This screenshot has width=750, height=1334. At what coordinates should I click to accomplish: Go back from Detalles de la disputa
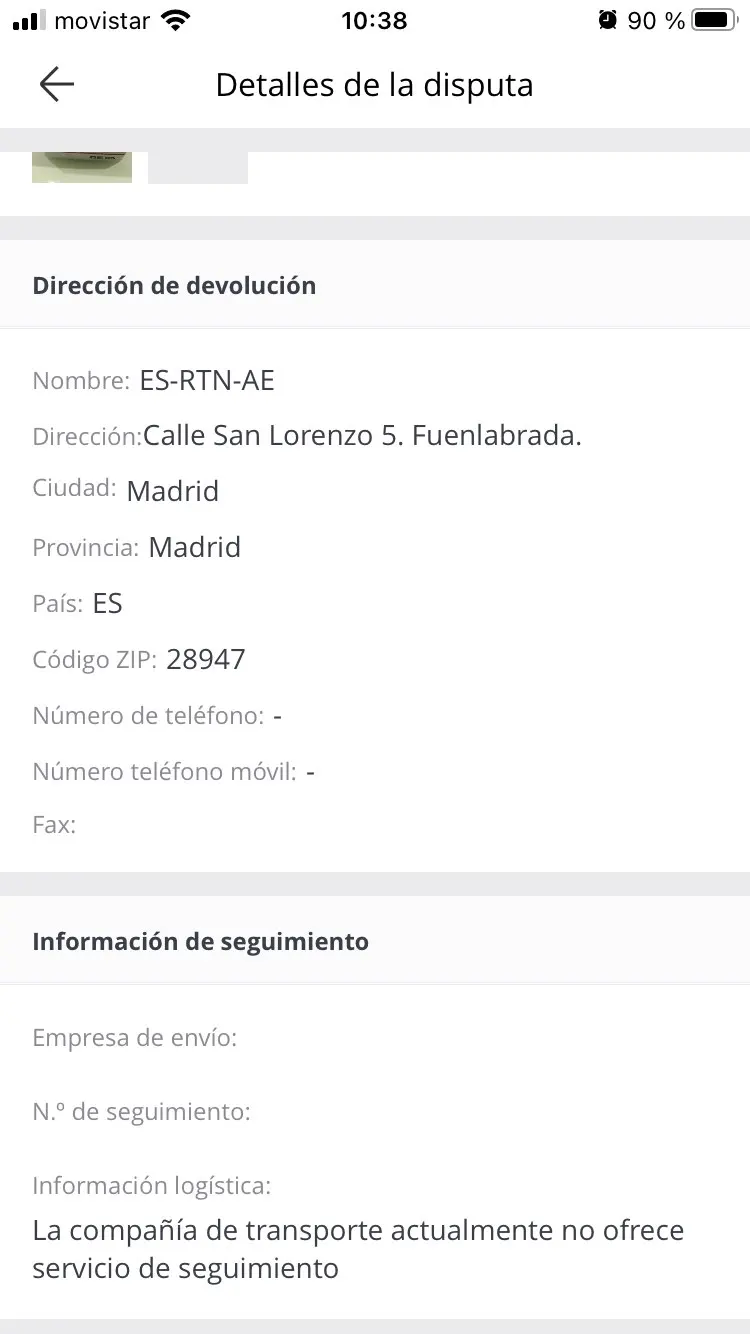click(x=57, y=85)
